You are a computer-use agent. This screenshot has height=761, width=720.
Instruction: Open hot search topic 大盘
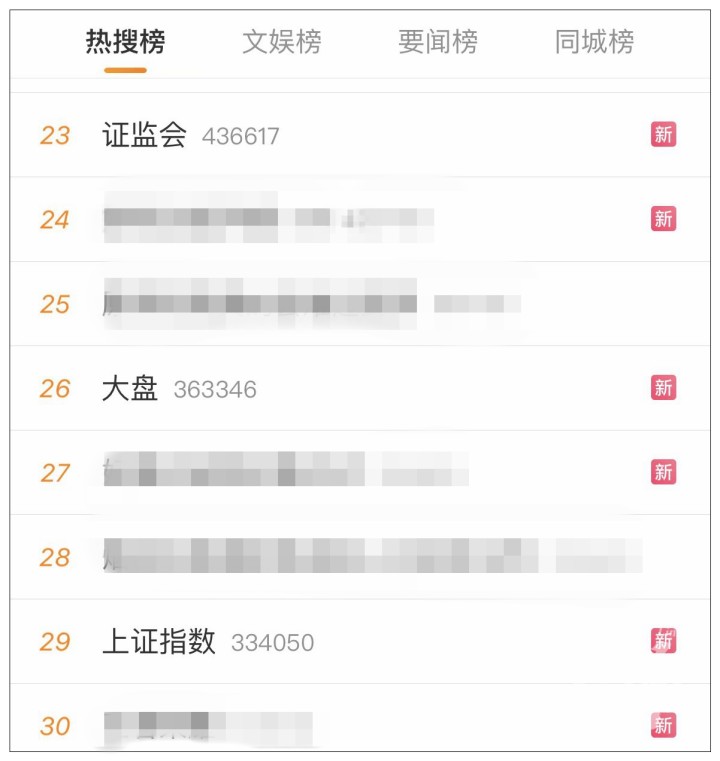(130, 389)
